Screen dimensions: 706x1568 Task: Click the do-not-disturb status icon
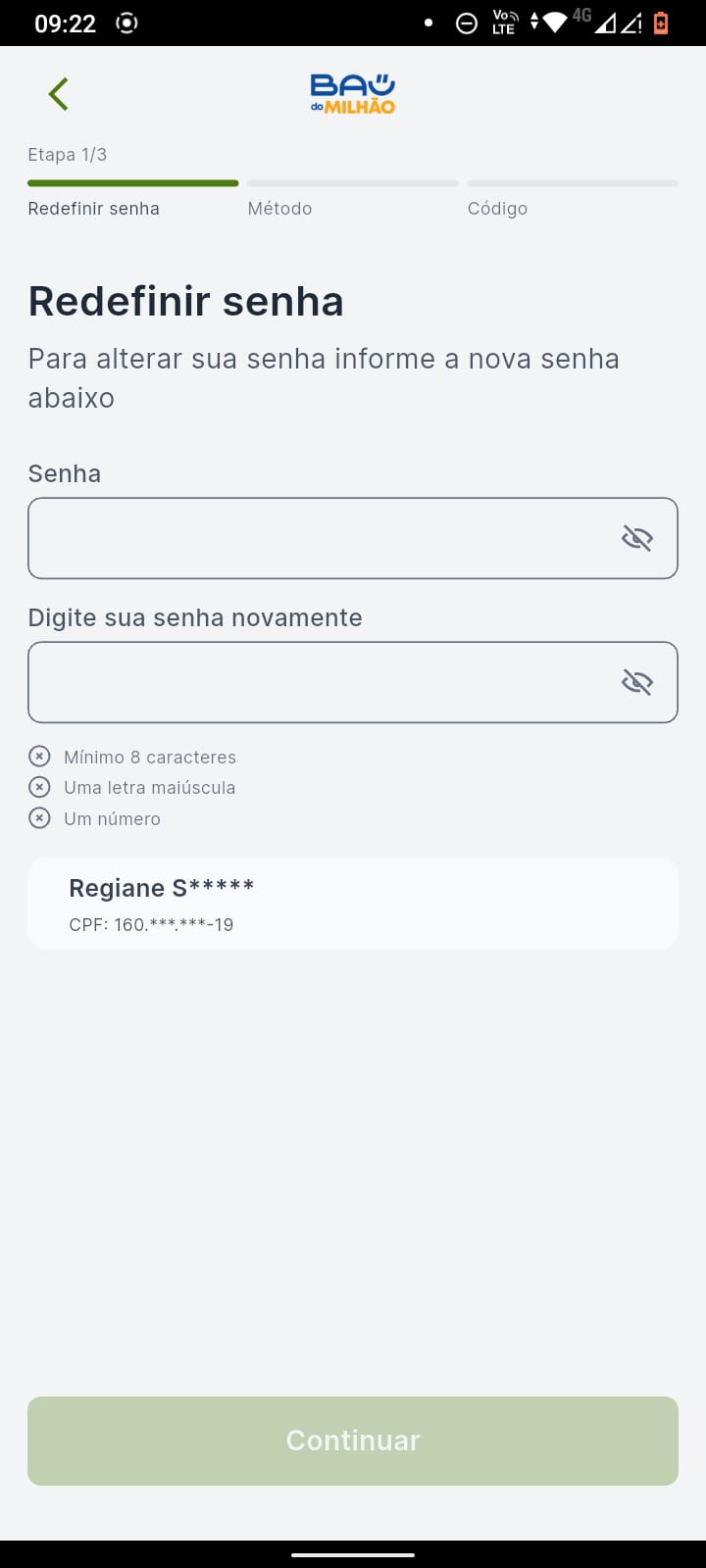(x=467, y=22)
